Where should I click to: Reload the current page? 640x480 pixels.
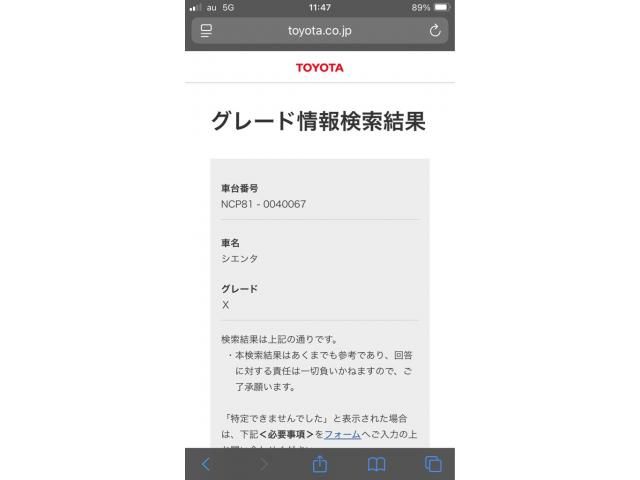pyautogui.click(x=434, y=31)
